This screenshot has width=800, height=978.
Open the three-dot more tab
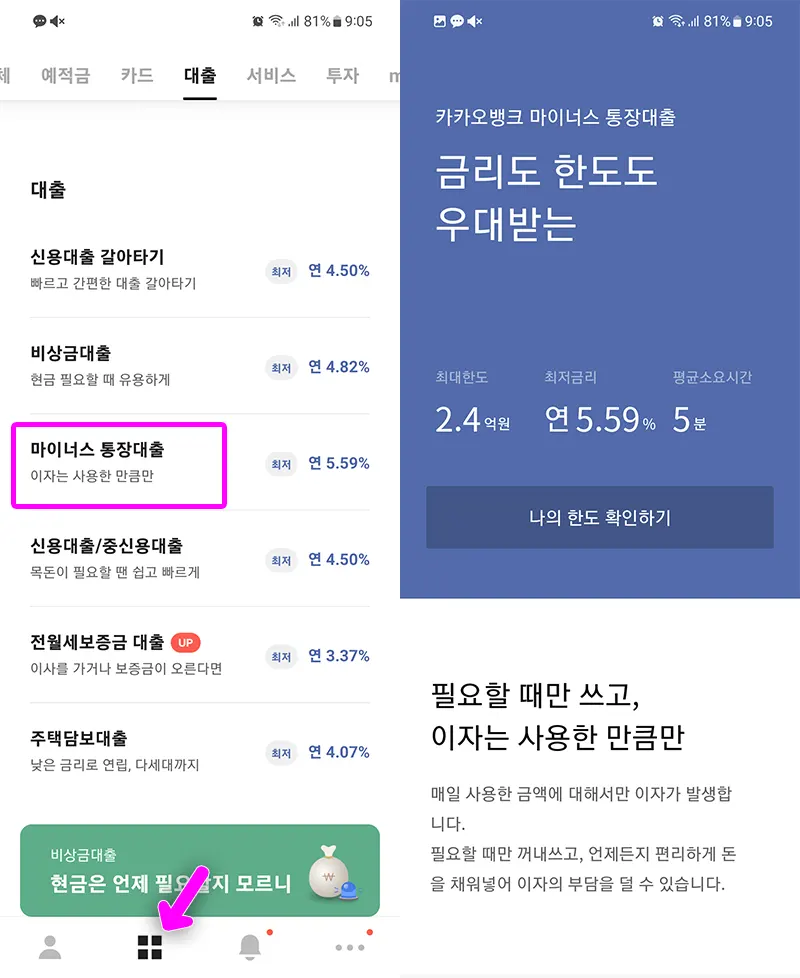[x=349, y=947]
